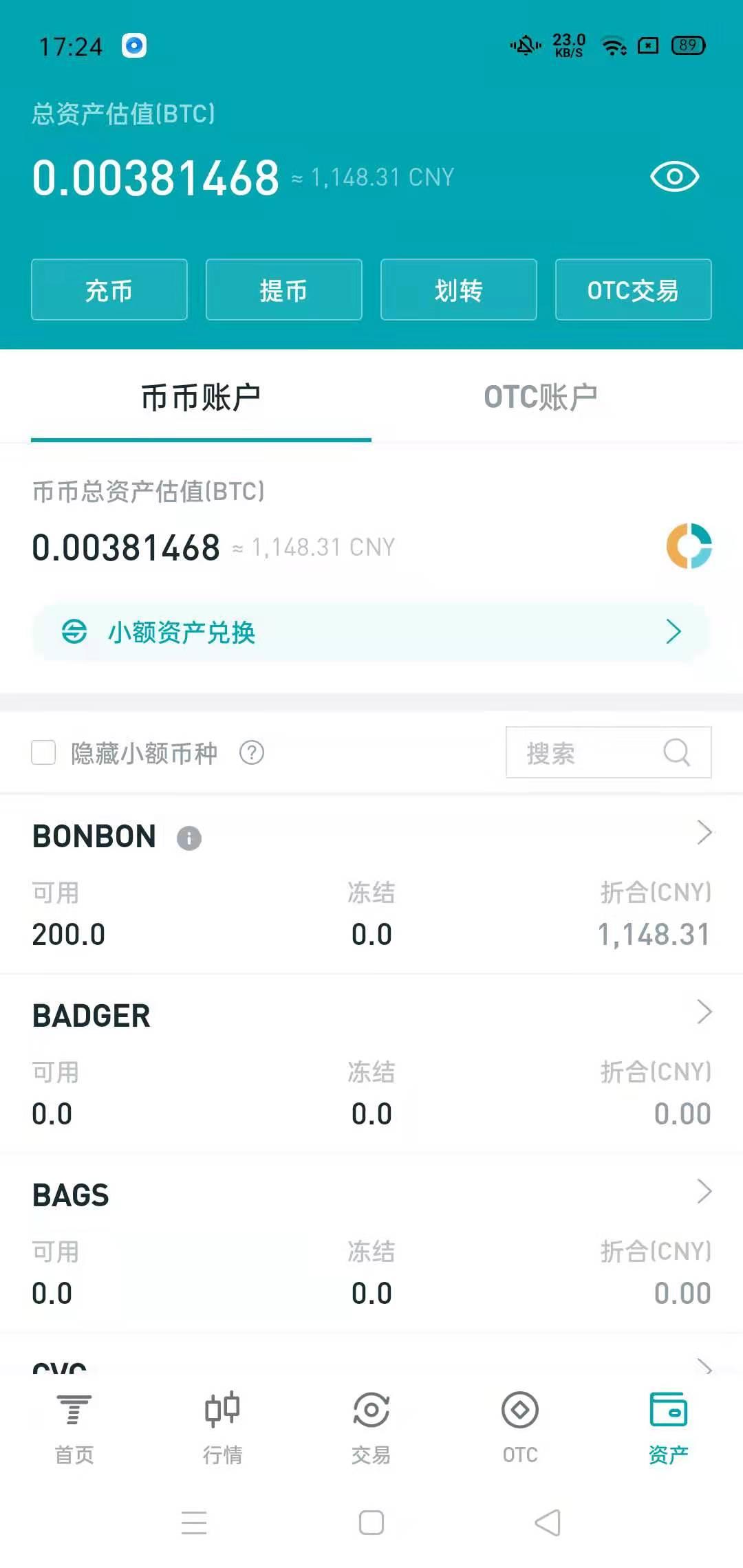Click the search magnifier icon
This screenshot has width=743, height=1568.
pos(677,752)
